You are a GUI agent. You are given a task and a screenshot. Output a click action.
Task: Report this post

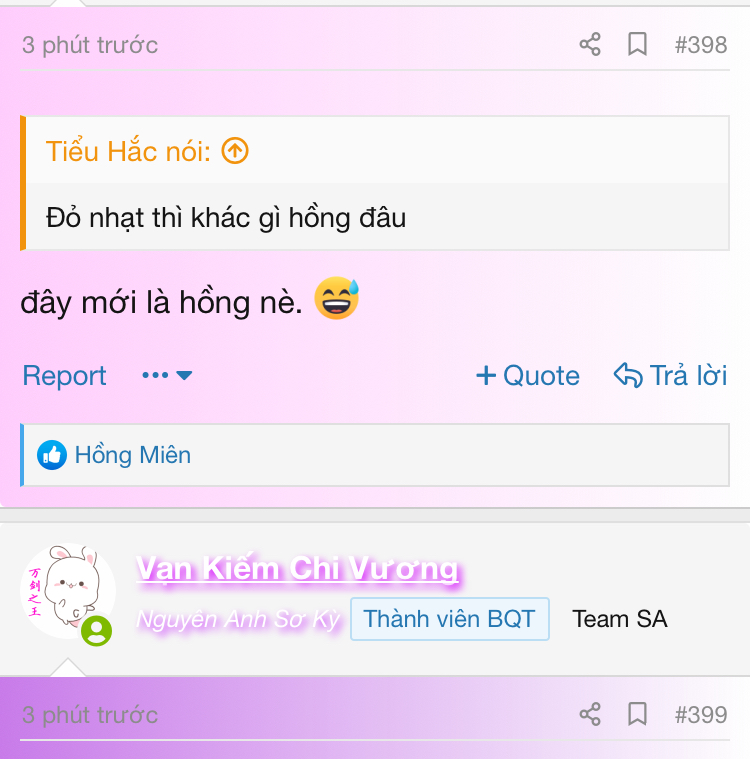coord(64,376)
